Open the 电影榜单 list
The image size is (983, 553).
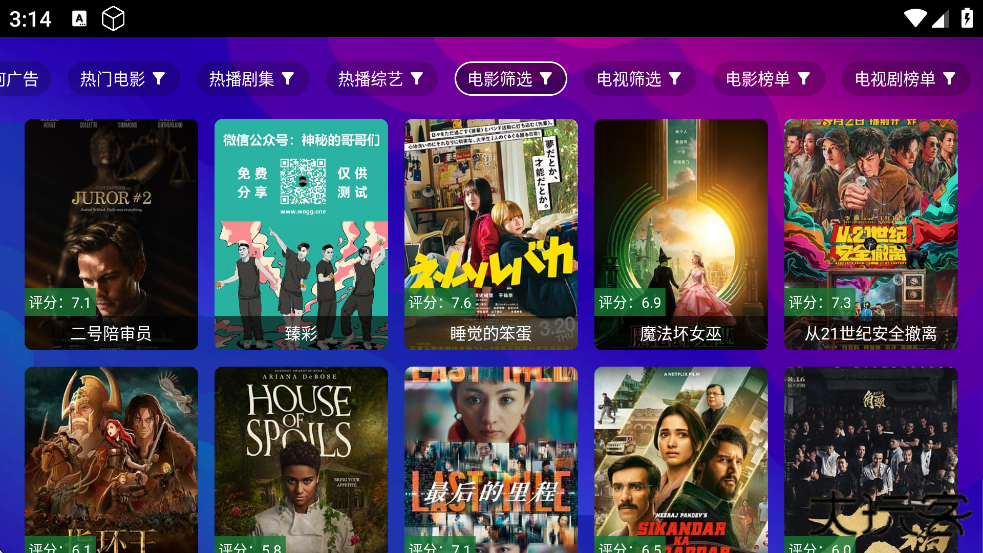(768, 79)
